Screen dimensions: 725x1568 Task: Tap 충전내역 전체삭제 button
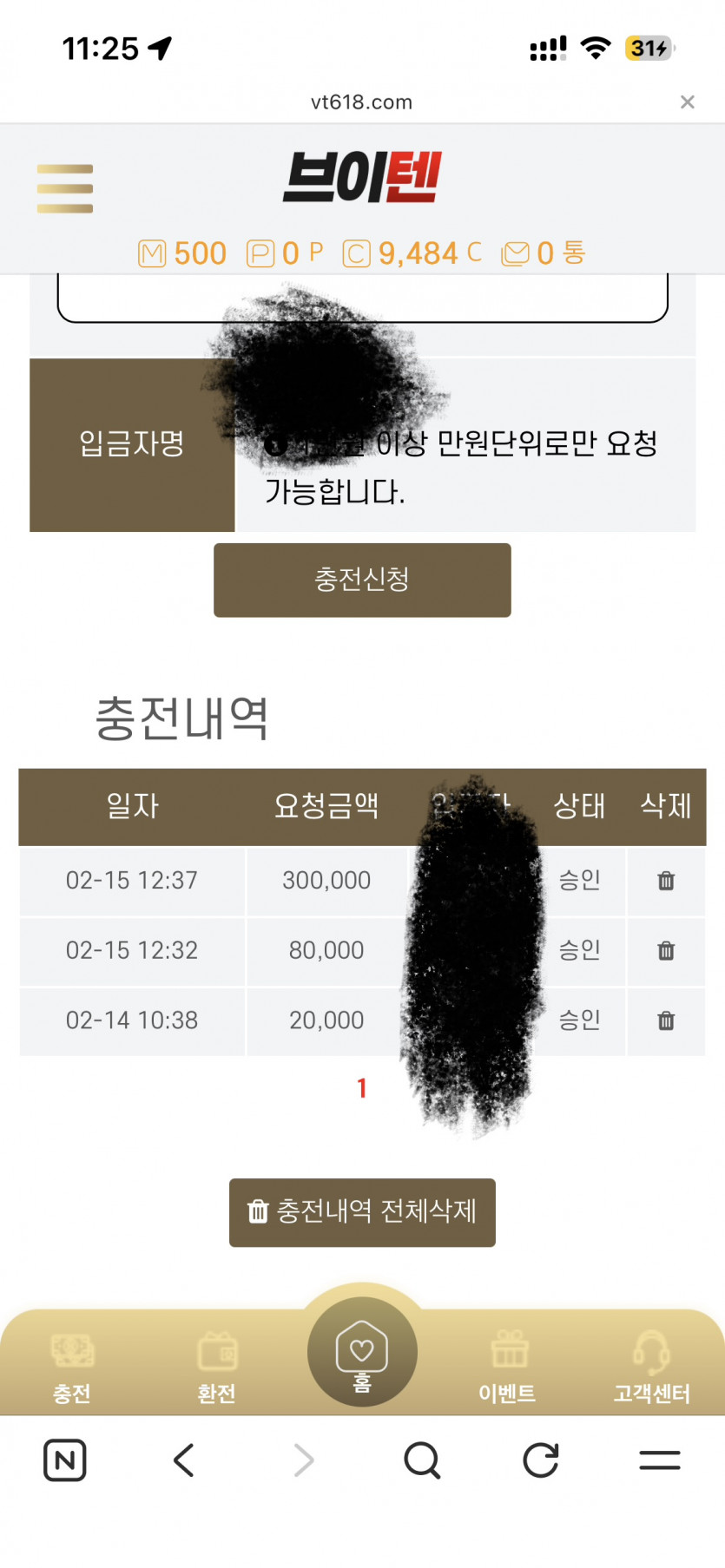pyautogui.click(x=362, y=1212)
